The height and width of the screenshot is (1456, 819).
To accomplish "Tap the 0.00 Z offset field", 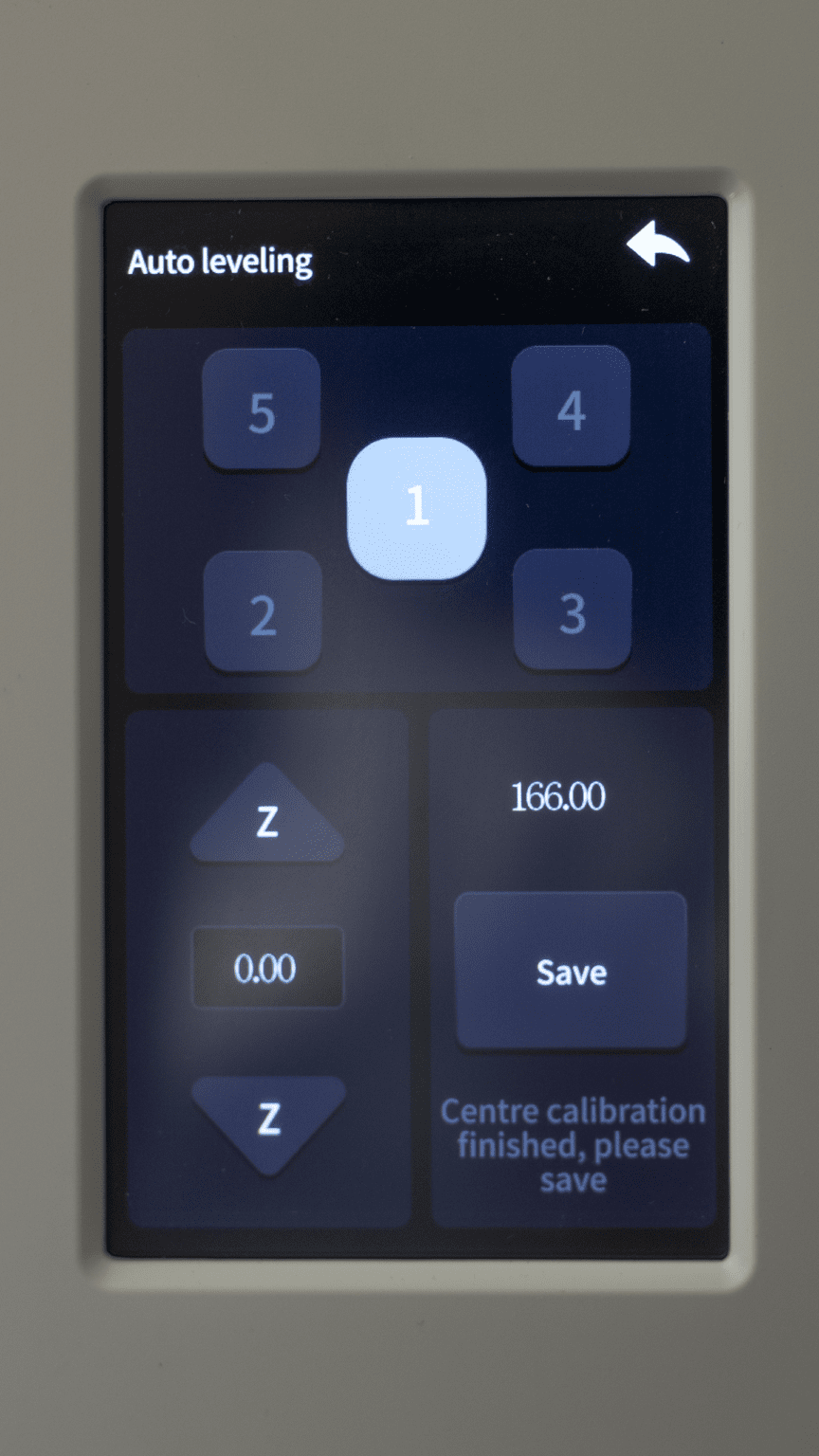I will (266, 968).
